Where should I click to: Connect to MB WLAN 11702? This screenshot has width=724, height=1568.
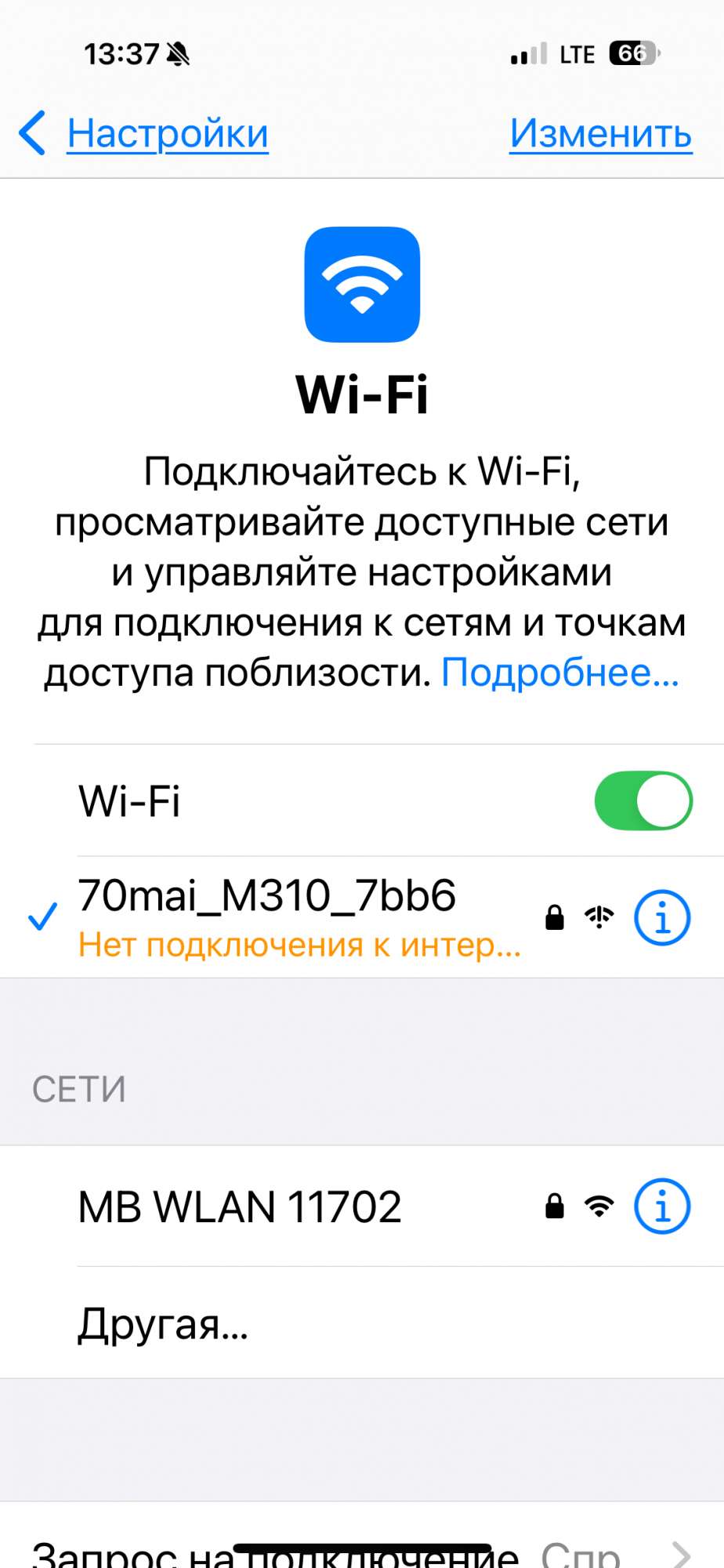(362, 1206)
